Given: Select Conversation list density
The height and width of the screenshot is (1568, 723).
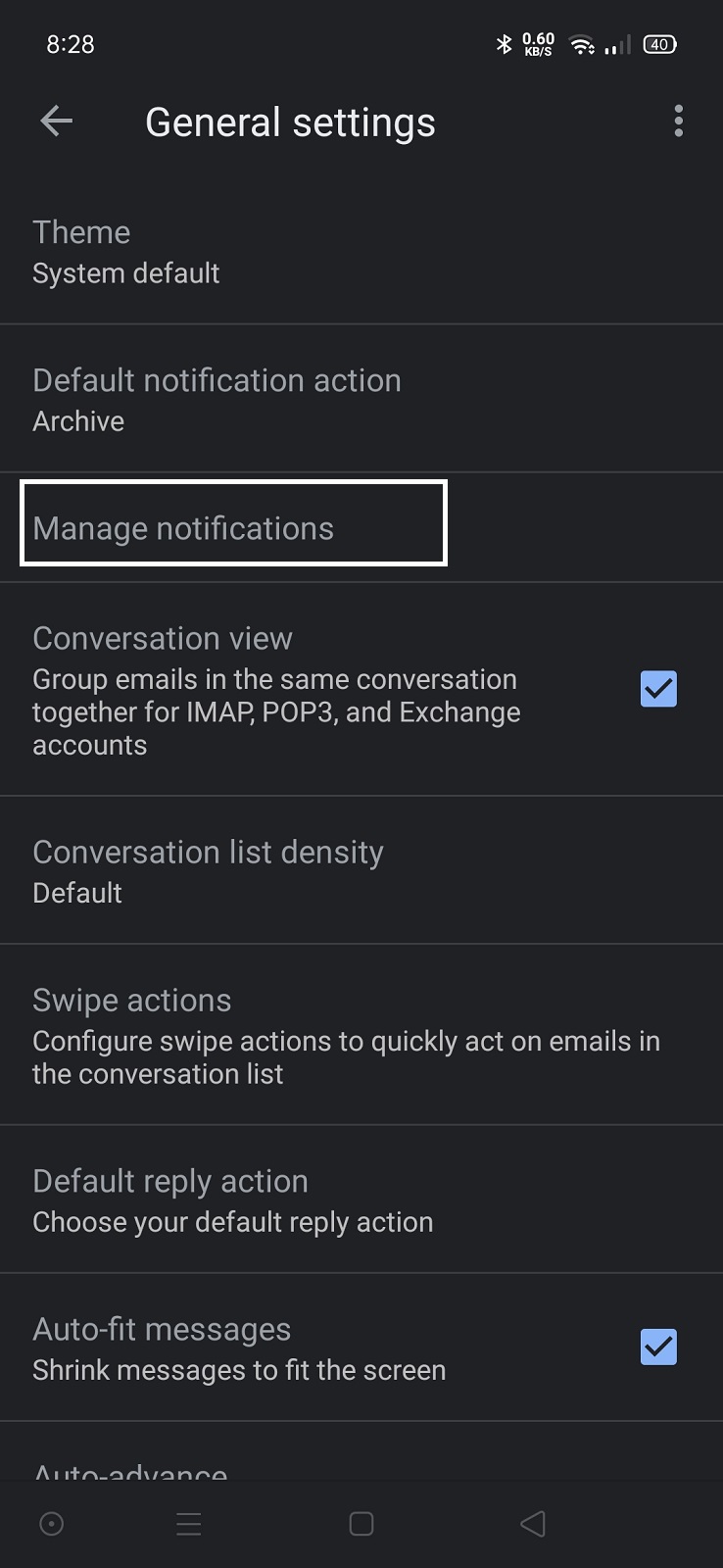Looking at the screenshot, I should (x=361, y=871).
